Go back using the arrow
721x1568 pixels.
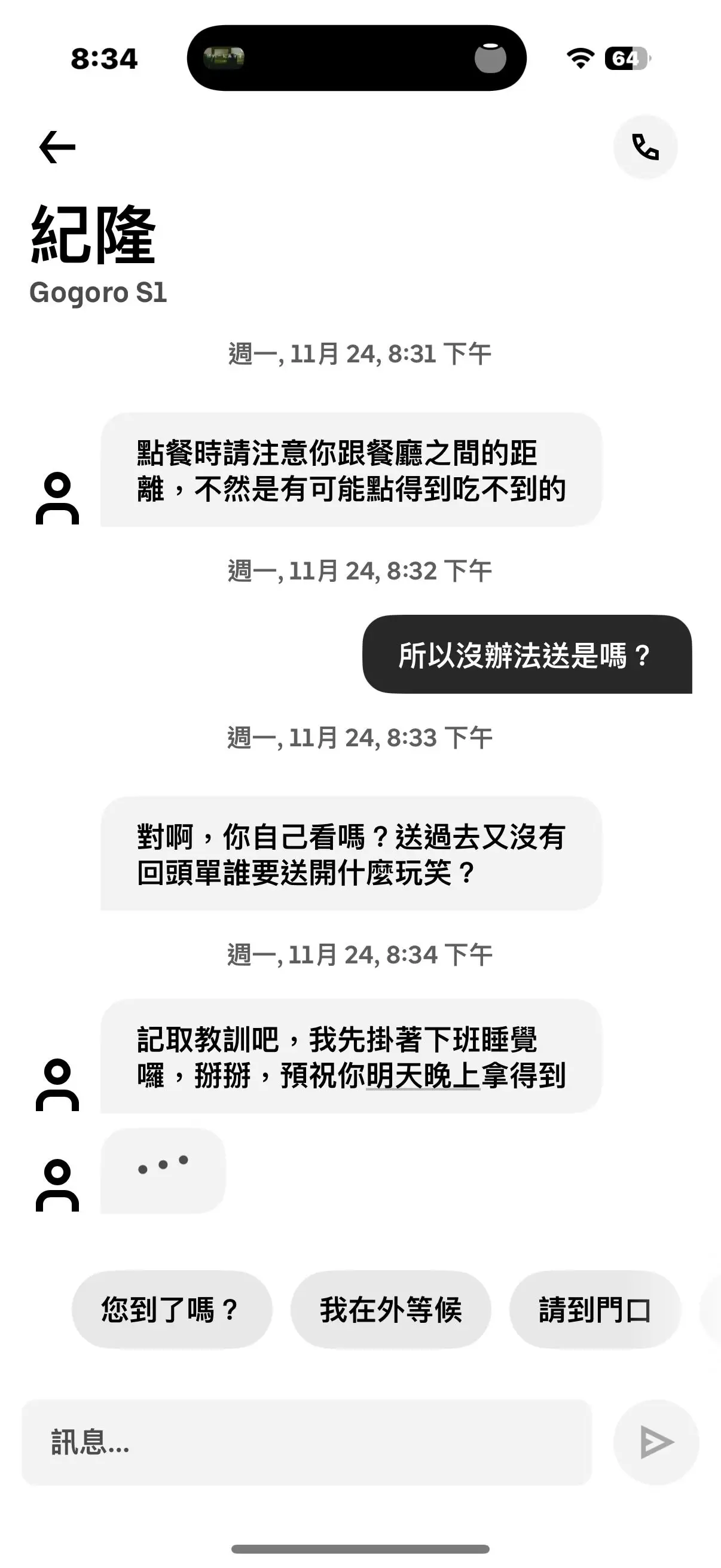point(57,147)
